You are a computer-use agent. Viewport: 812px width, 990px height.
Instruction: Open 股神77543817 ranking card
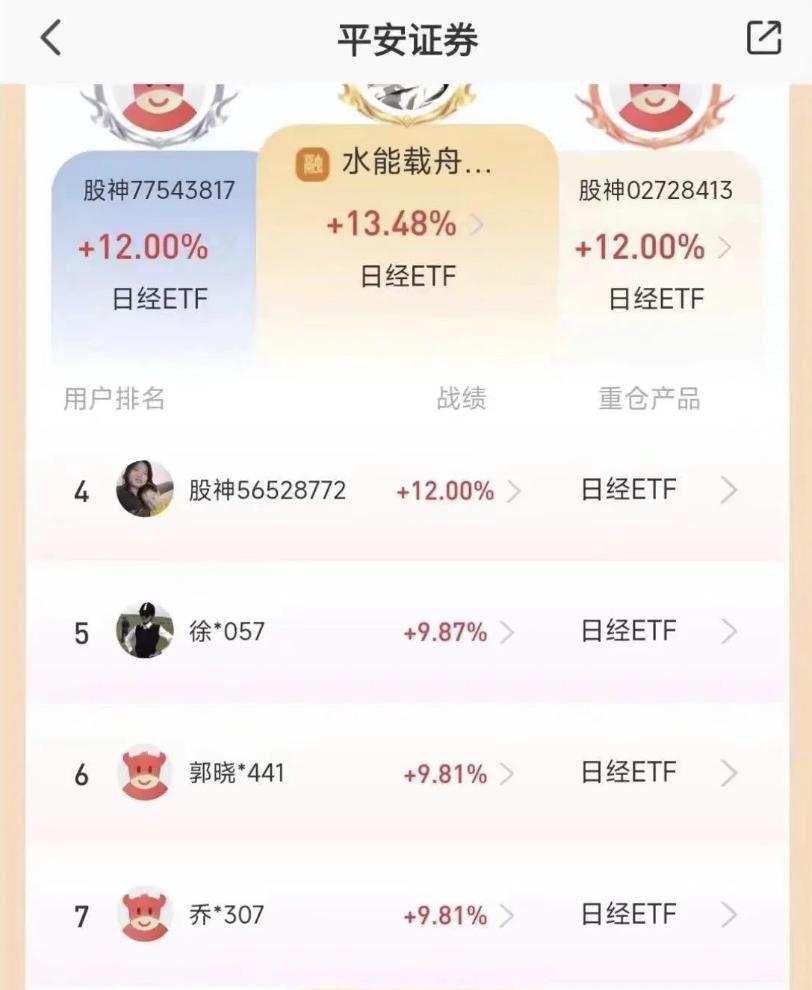click(158, 247)
